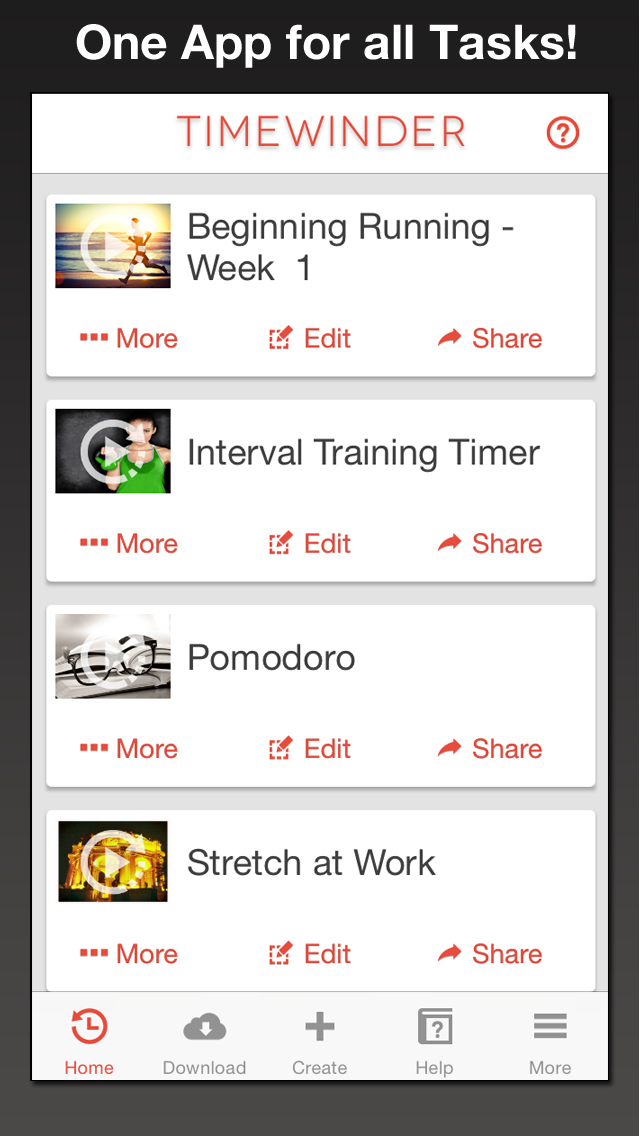Viewport: 640px width, 1136px height.
Task: Share the Pomodoro timer
Action: [490, 749]
